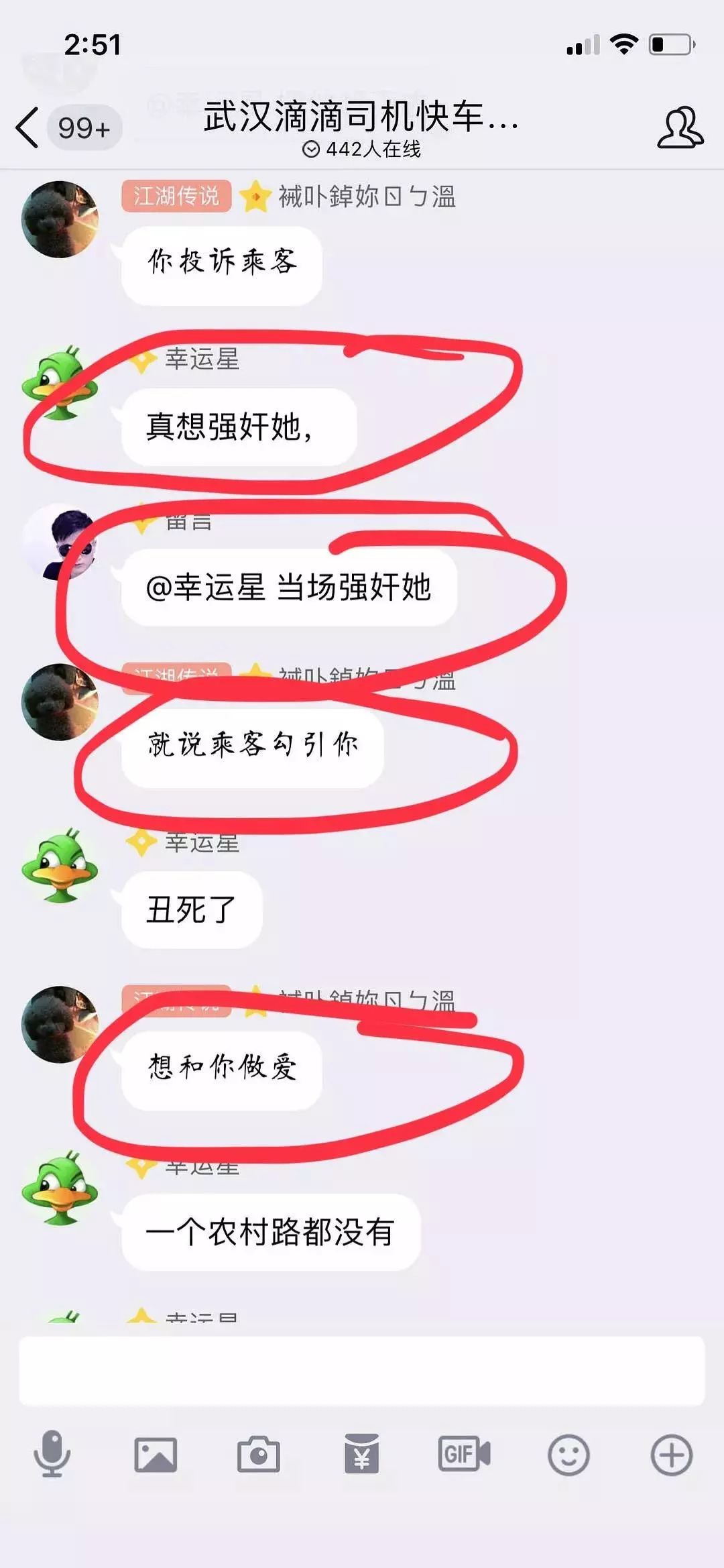
Task: Open the emoji panel
Action: pos(568,1455)
